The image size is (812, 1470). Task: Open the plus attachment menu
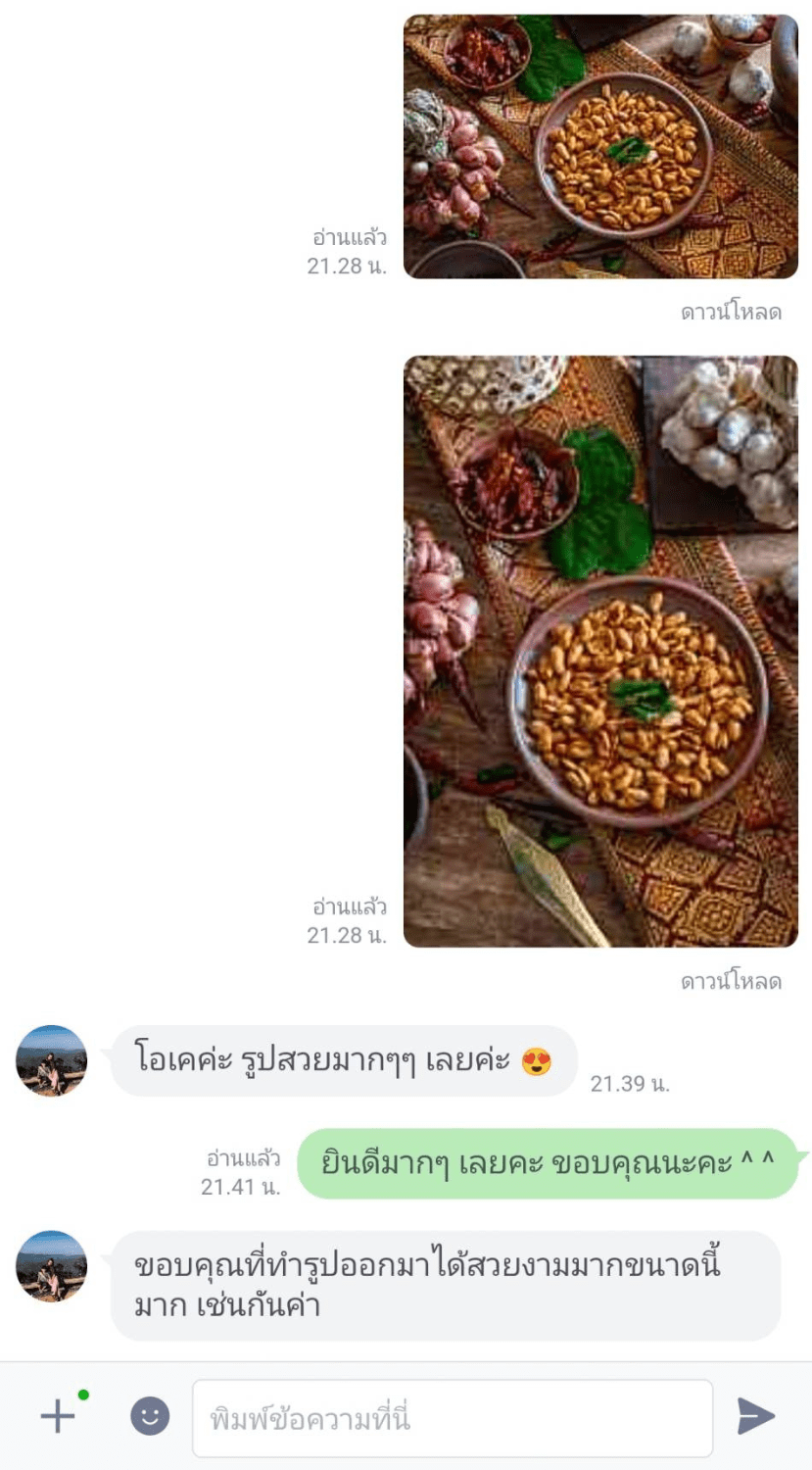(58, 1416)
